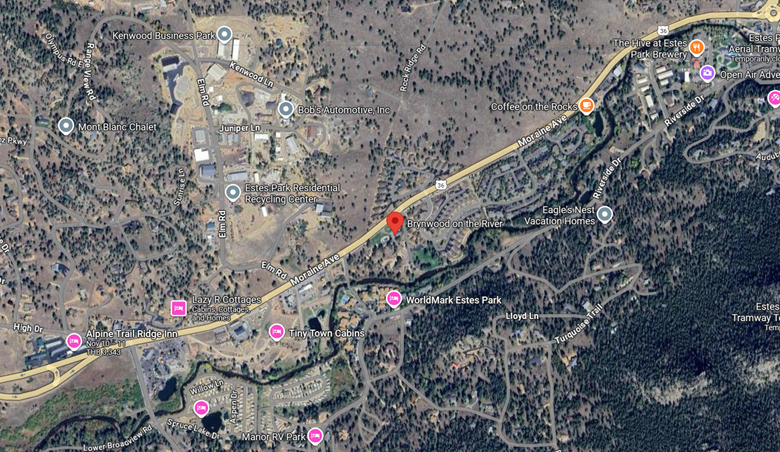Select the Lazy R Cottages lodging pin
The width and height of the screenshot is (780, 452).
click(179, 307)
